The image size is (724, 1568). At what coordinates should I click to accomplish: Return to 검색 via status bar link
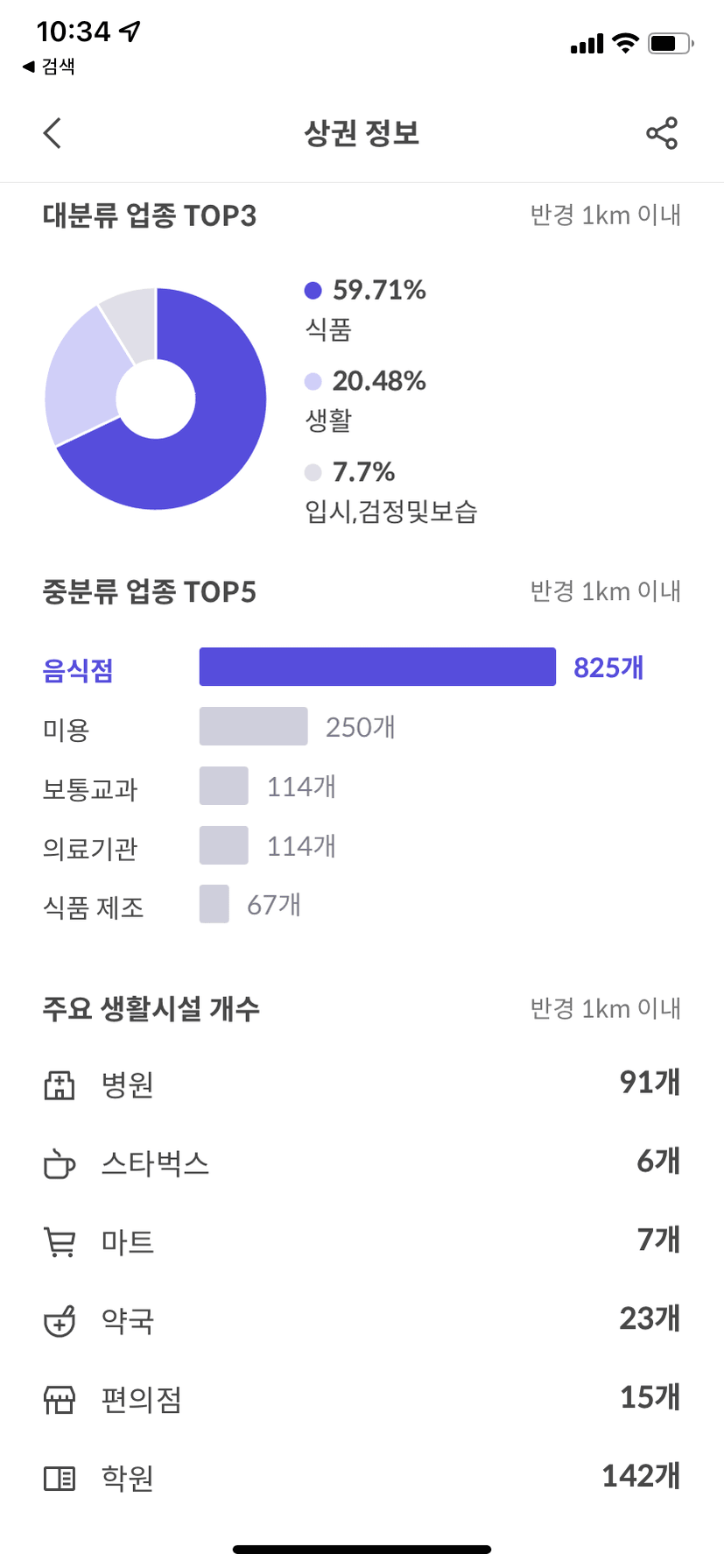48,67
